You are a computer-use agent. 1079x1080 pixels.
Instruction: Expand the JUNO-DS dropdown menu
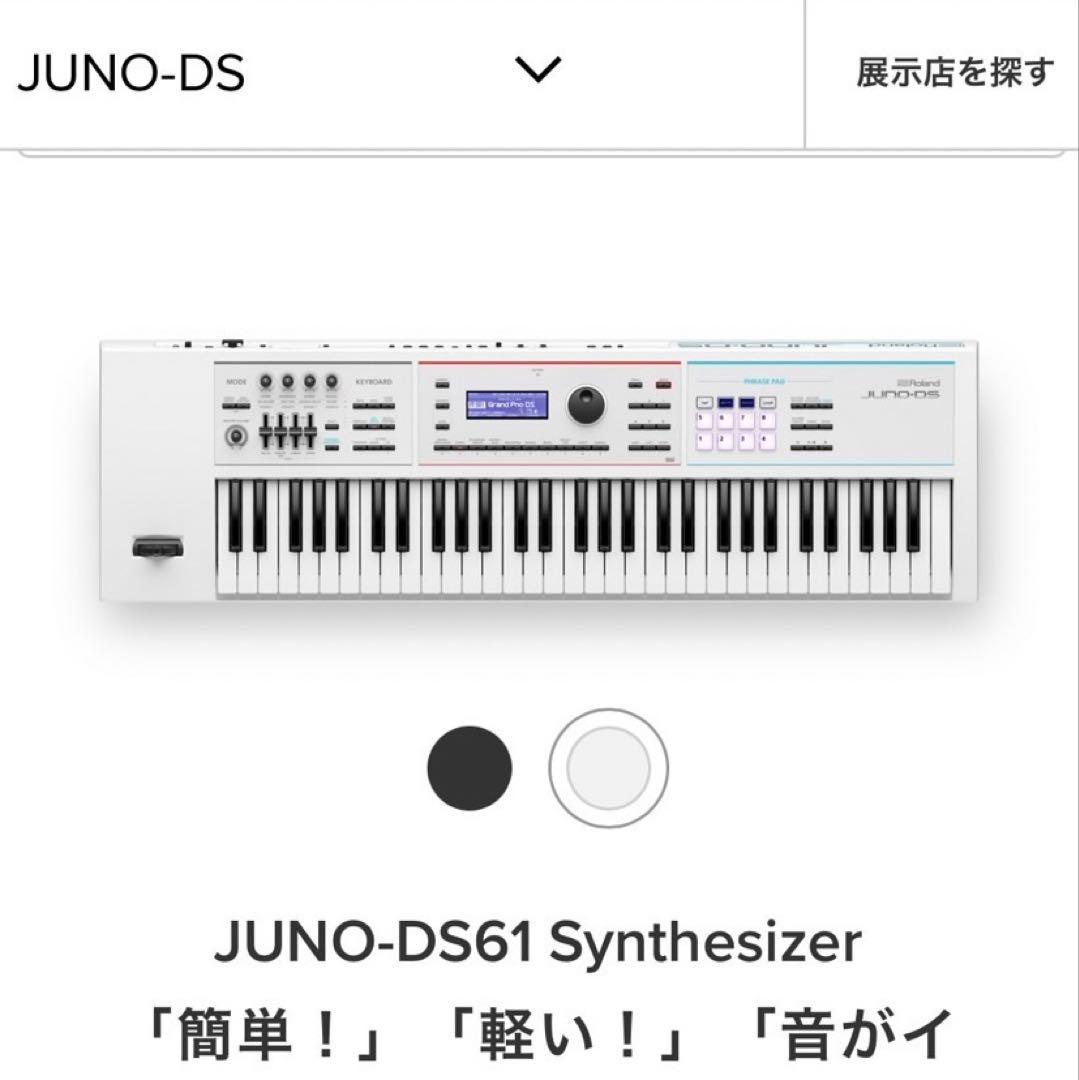(538, 70)
